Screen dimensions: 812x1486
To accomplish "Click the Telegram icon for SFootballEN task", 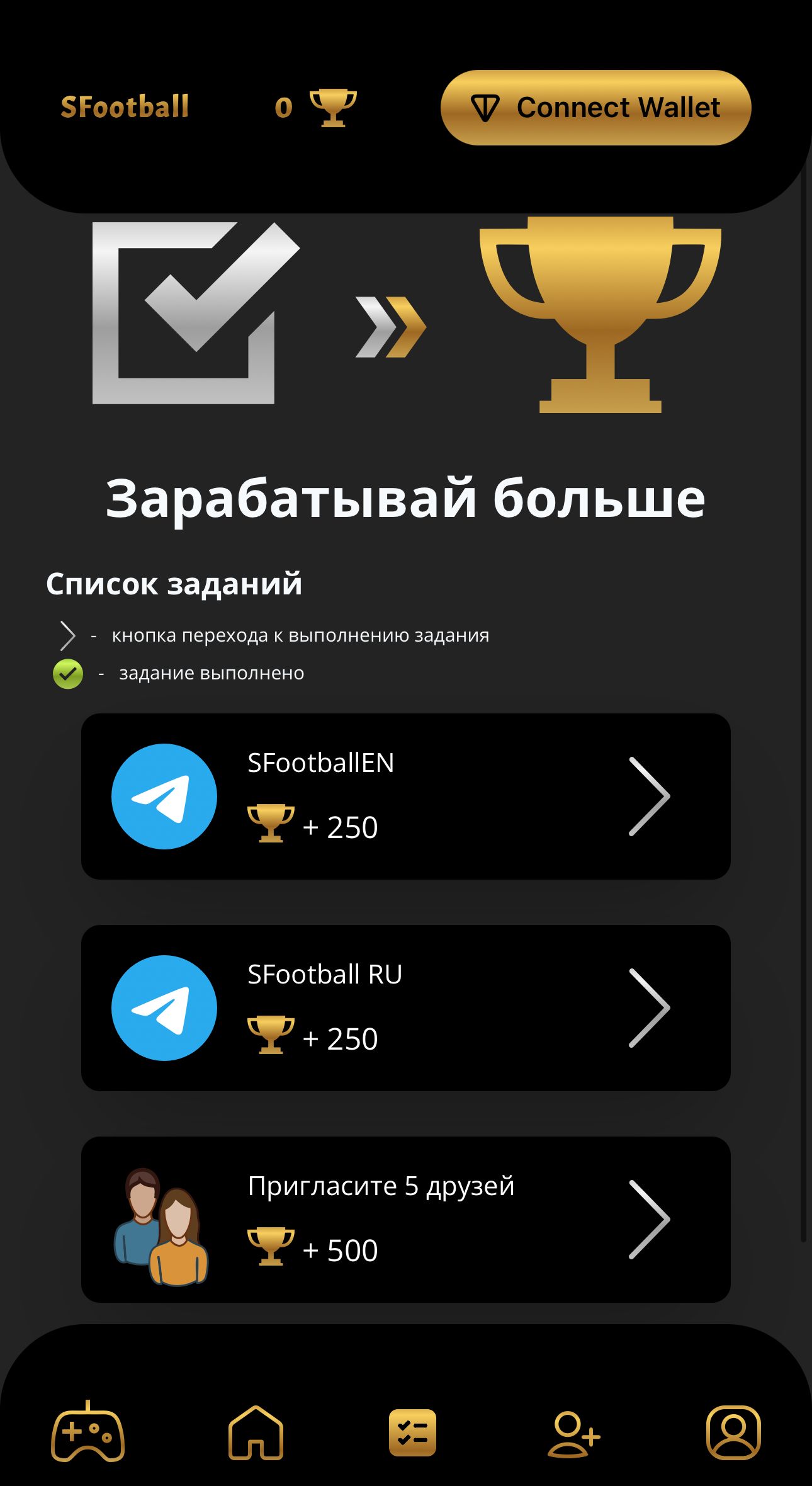I will tap(165, 795).
